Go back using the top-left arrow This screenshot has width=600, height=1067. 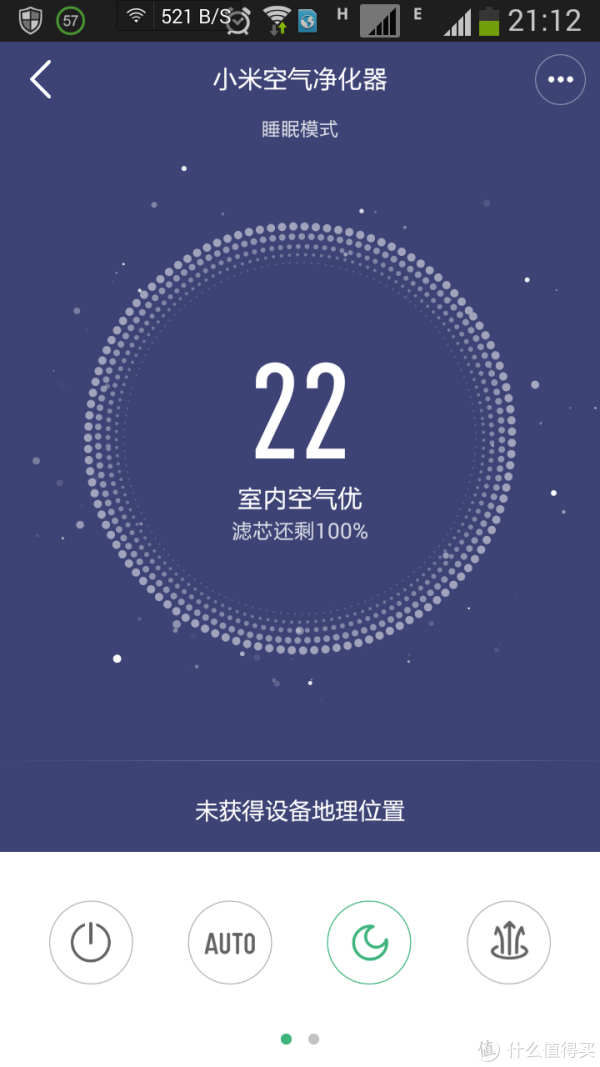(41, 80)
